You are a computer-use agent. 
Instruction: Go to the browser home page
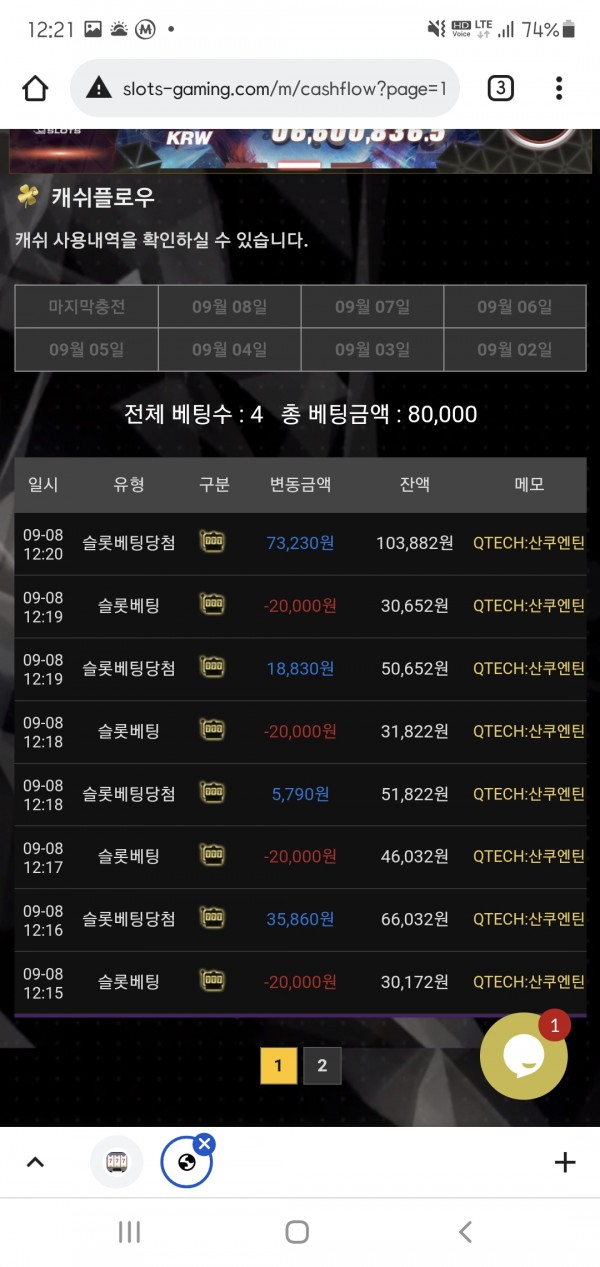[x=35, y=89]
